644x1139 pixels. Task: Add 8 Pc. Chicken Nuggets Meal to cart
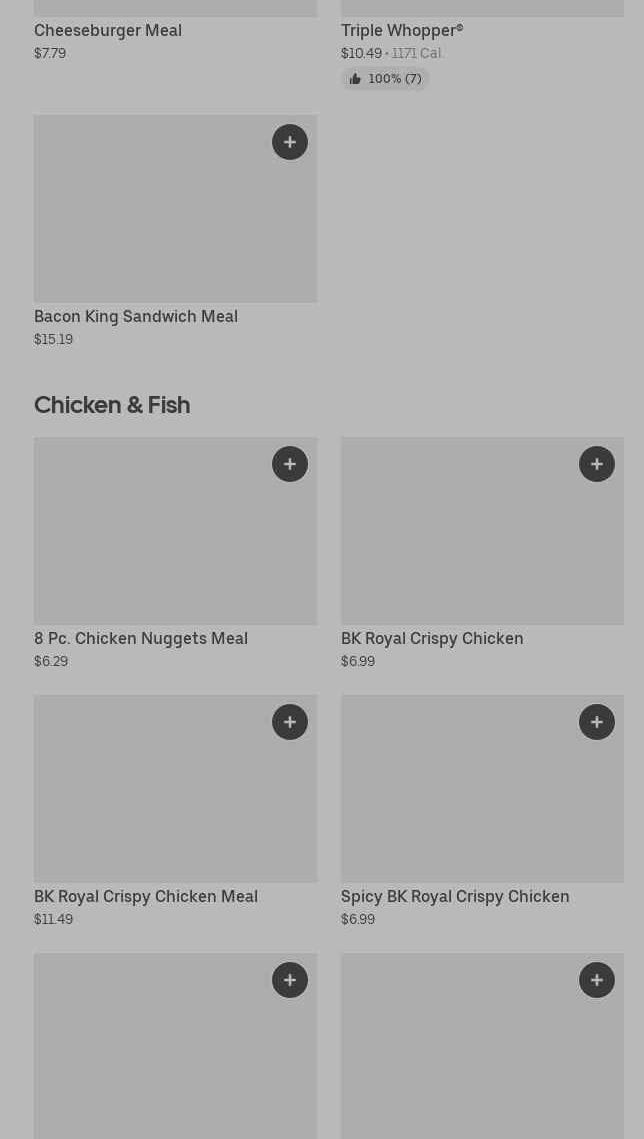[x=290, y=464]
